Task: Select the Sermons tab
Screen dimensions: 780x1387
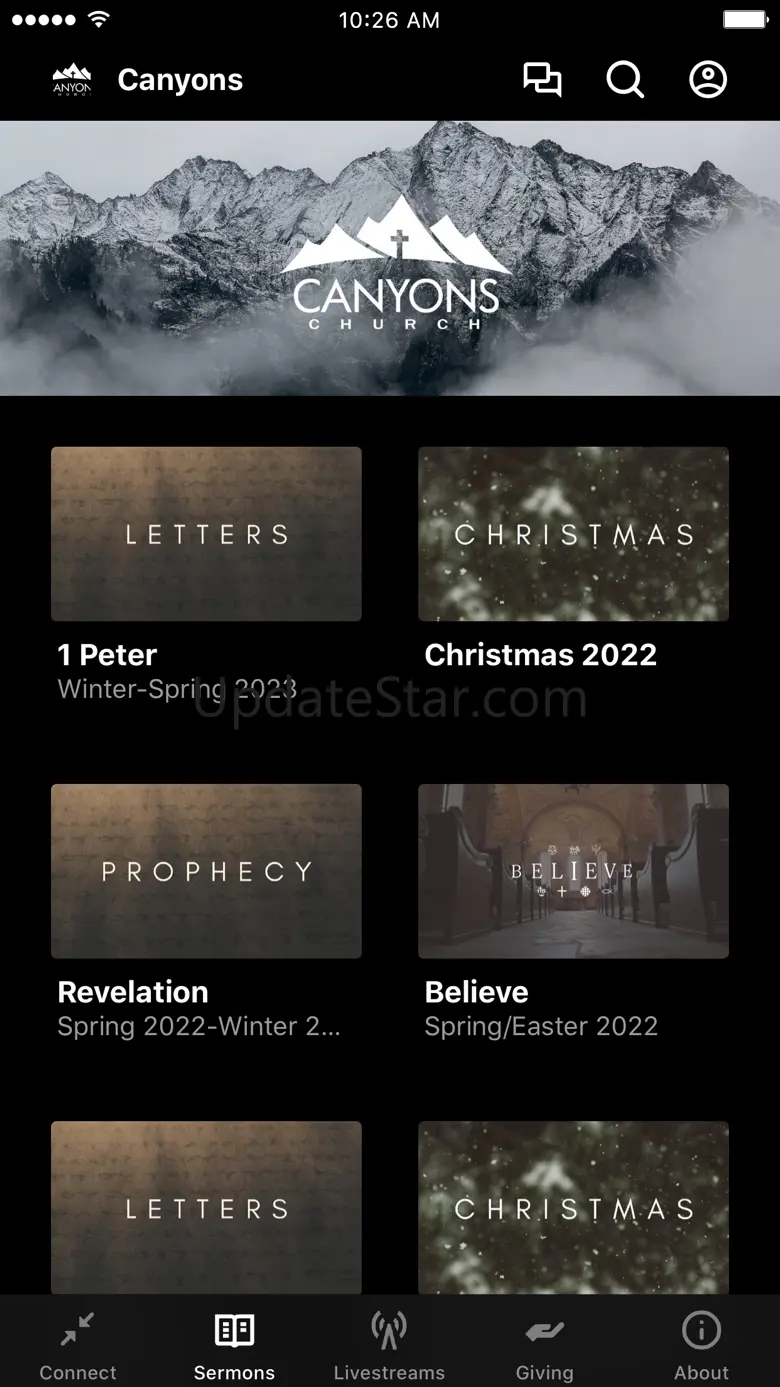Action: coord(234,1345)
